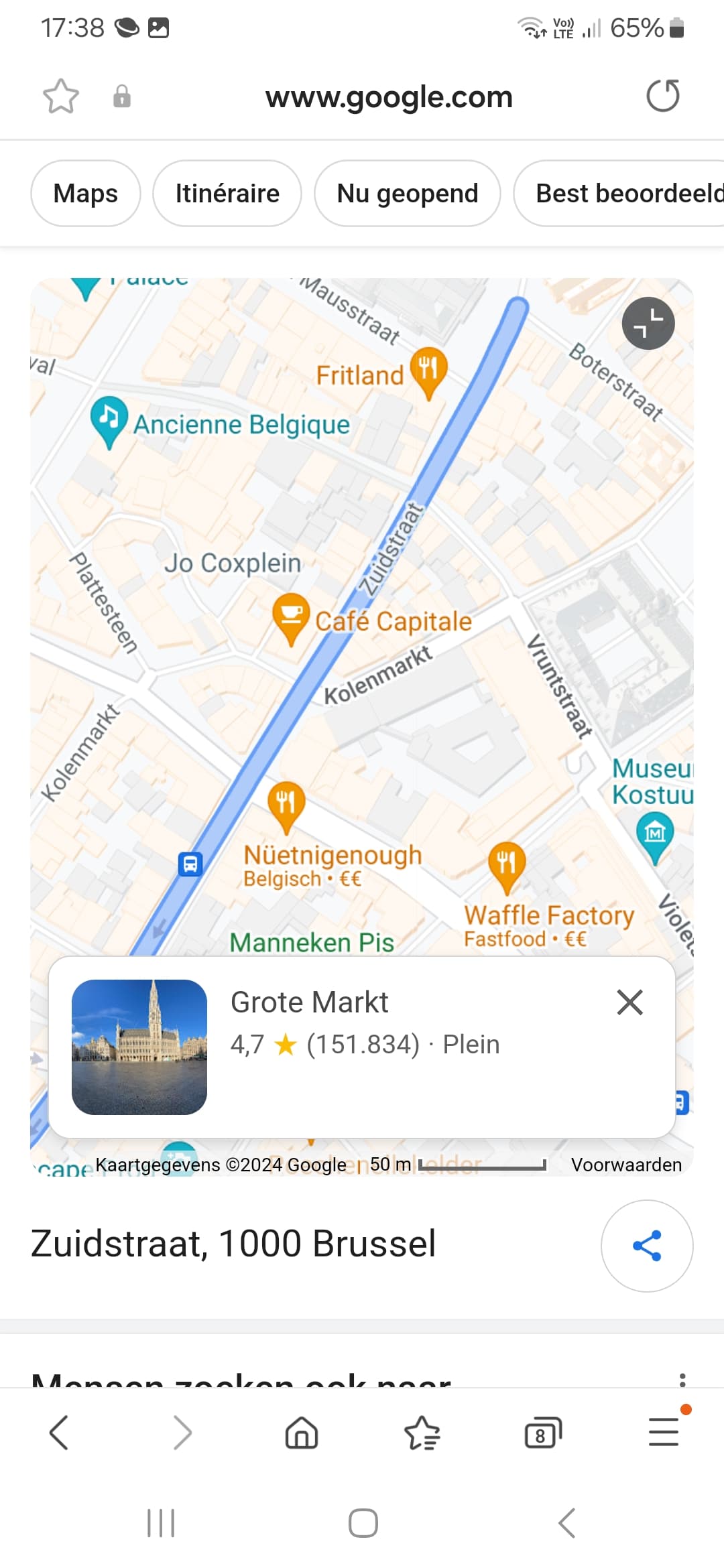Open the Café Capitale pin
Screen dimensions: 724x1568
[x=291, y=618]
